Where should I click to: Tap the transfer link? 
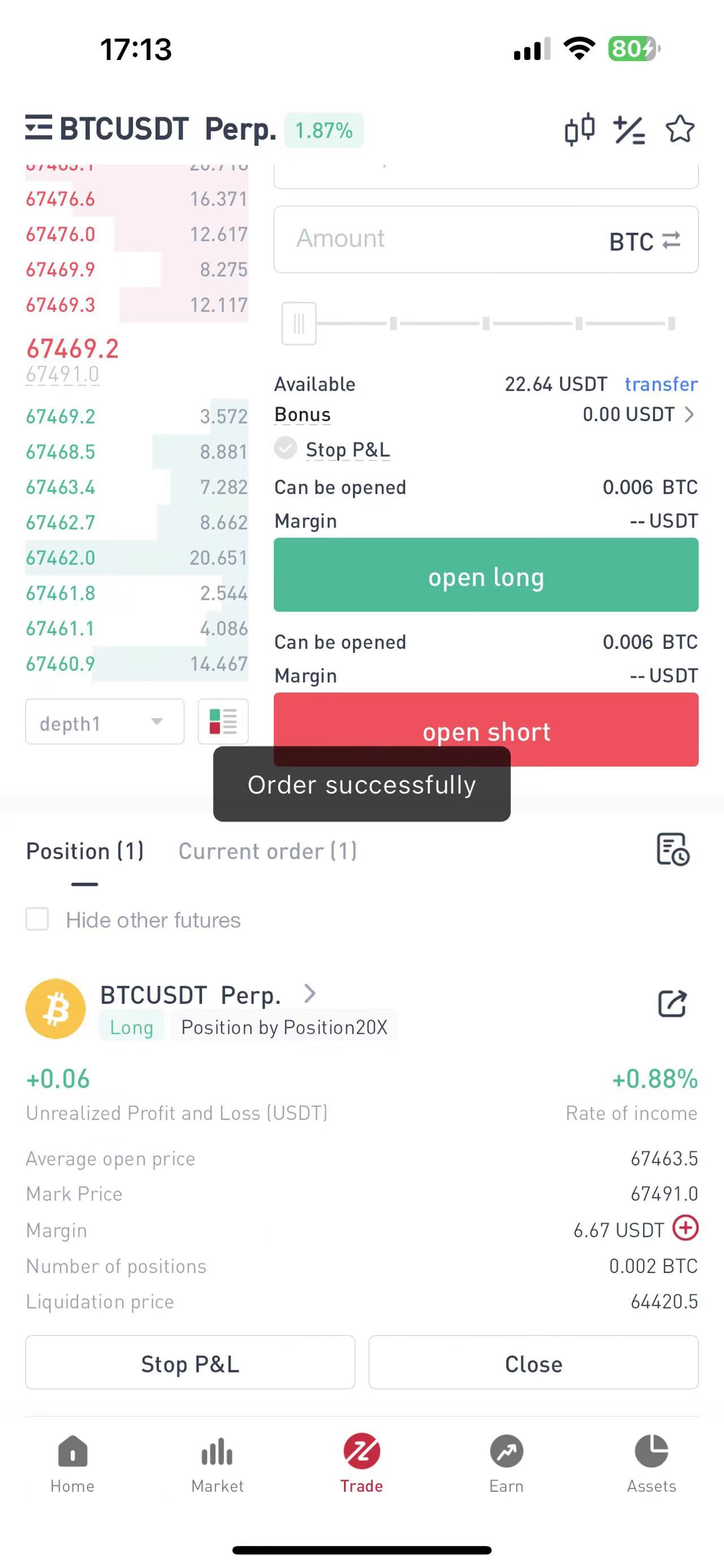(661, 384)
